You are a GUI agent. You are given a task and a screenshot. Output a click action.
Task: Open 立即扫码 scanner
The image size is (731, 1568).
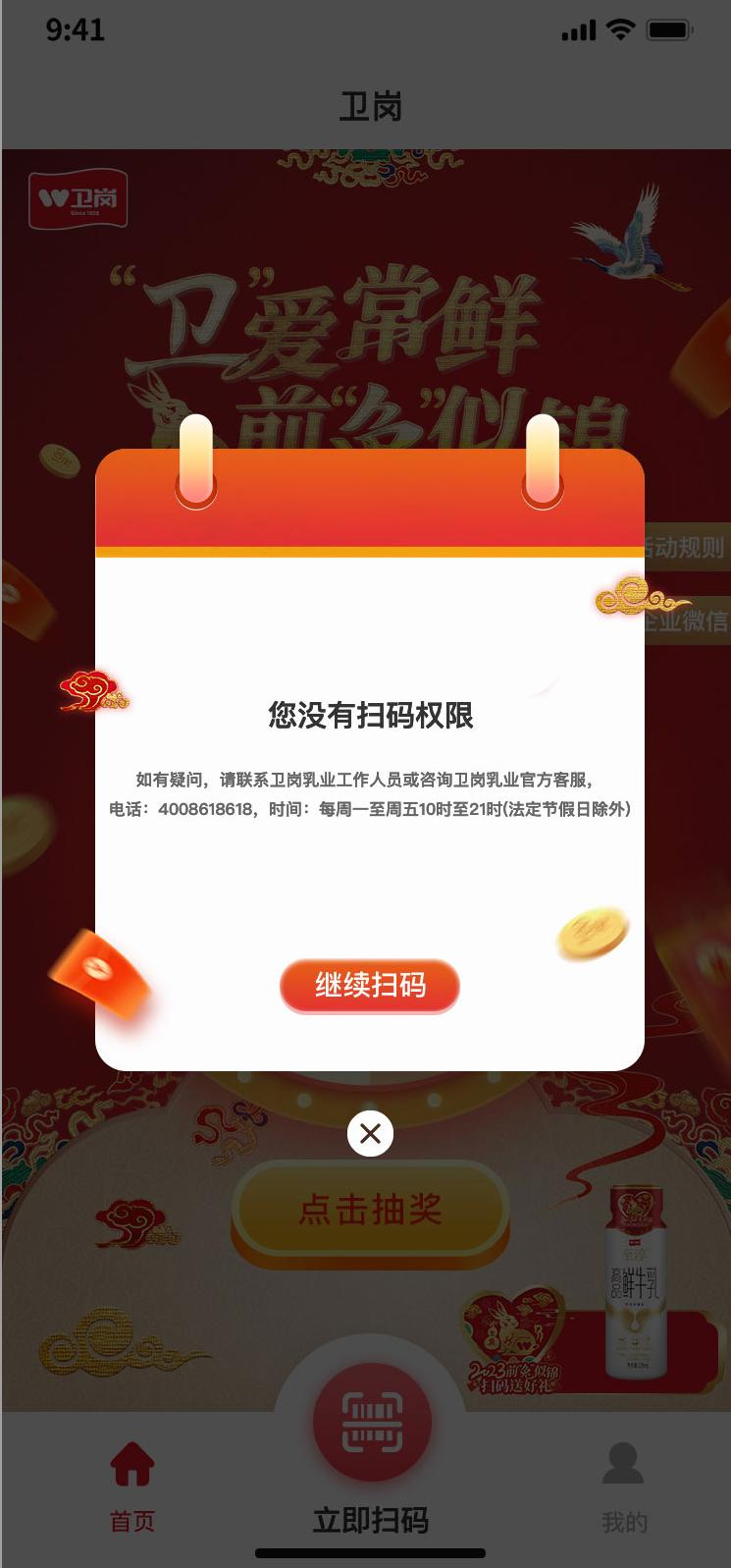click(371, 1424)
